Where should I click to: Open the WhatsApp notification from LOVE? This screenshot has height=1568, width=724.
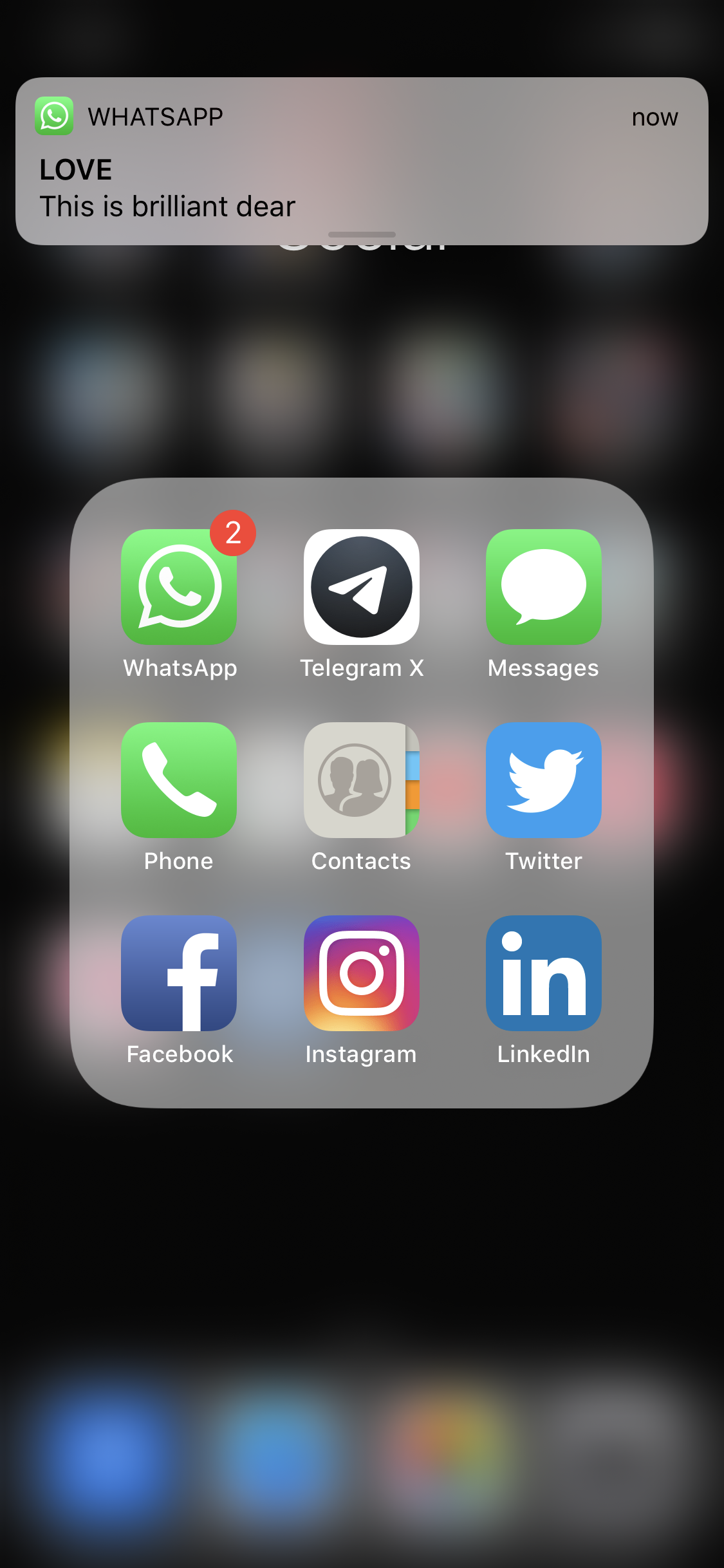click(362, 161)
